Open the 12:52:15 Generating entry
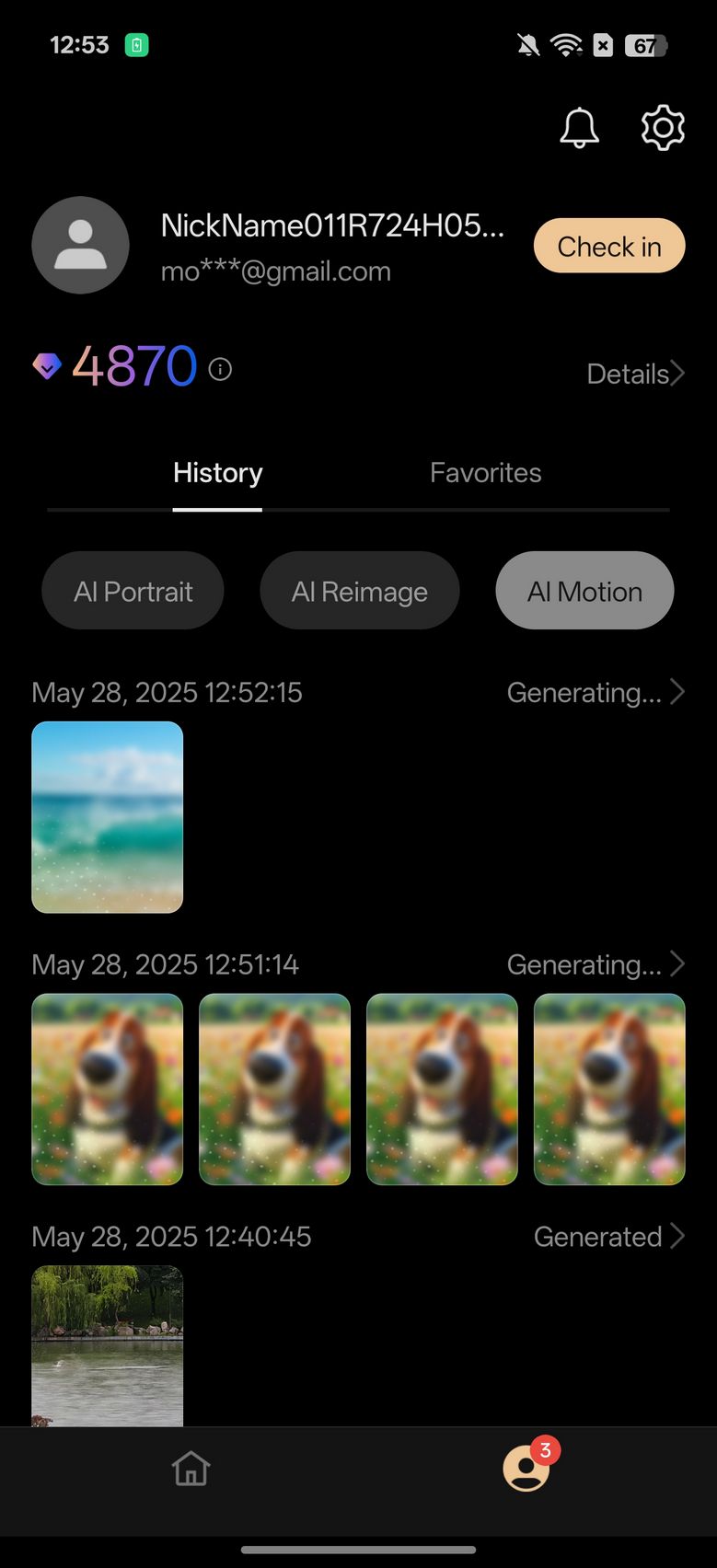 coord(596,692)
